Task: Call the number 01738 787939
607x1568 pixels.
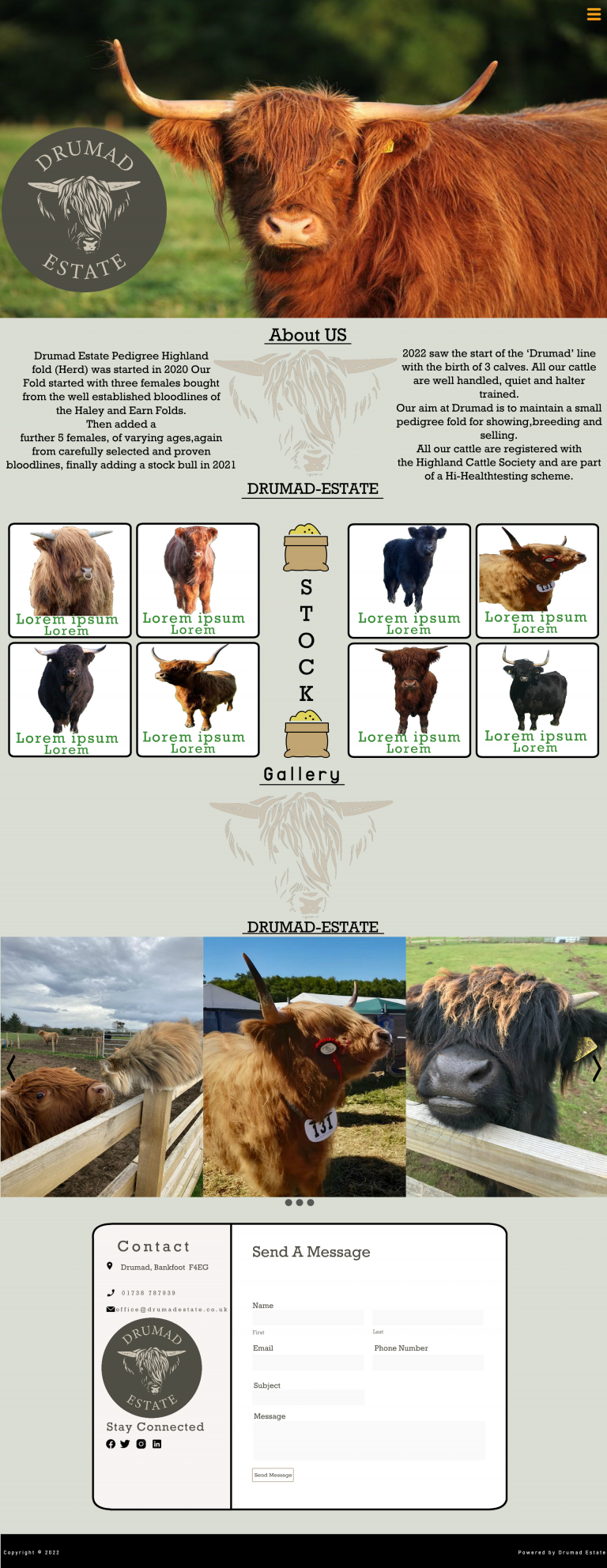Action: tap(148, 1293)
